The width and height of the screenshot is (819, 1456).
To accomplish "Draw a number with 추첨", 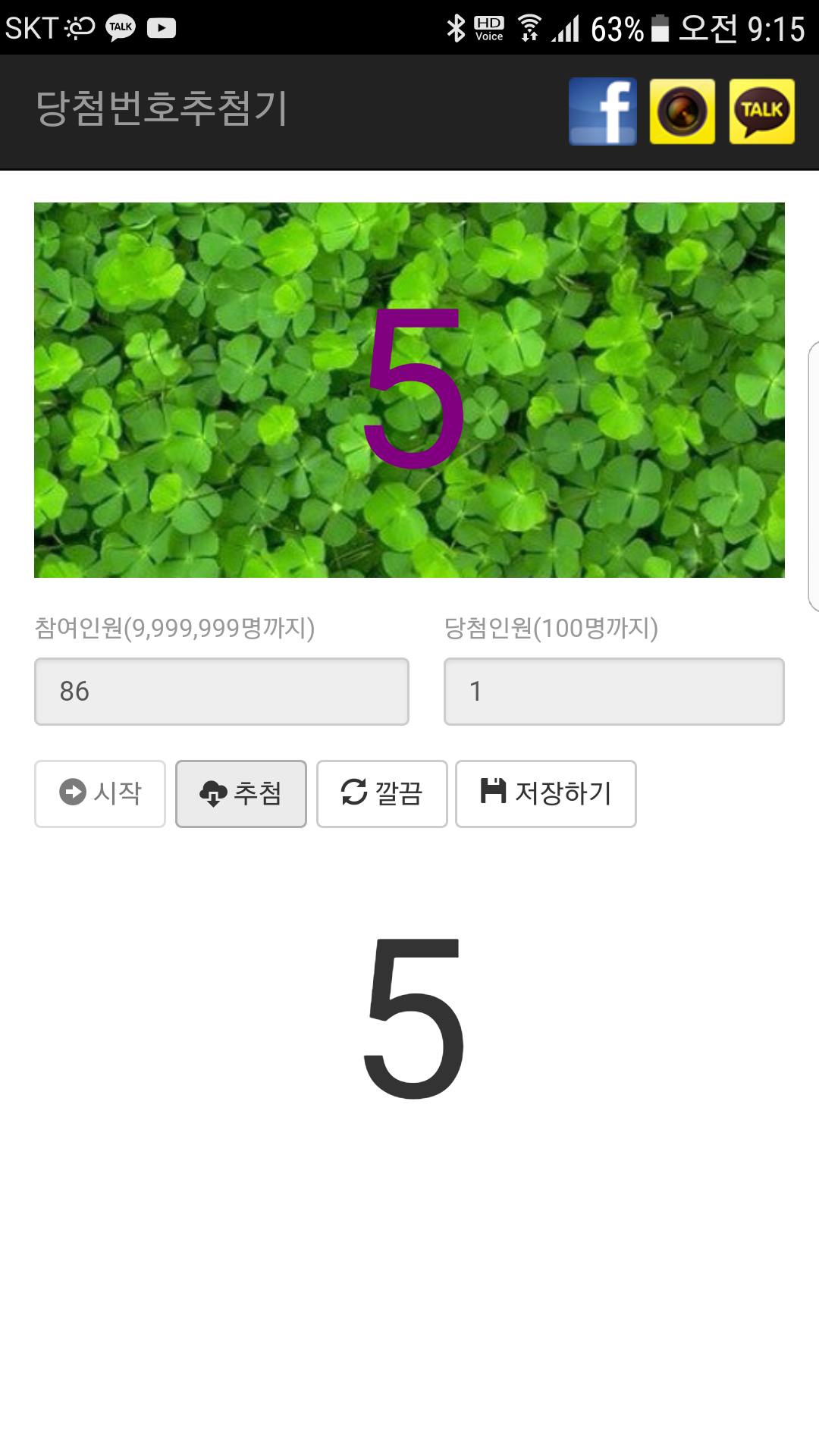I will tap(241, 793).
